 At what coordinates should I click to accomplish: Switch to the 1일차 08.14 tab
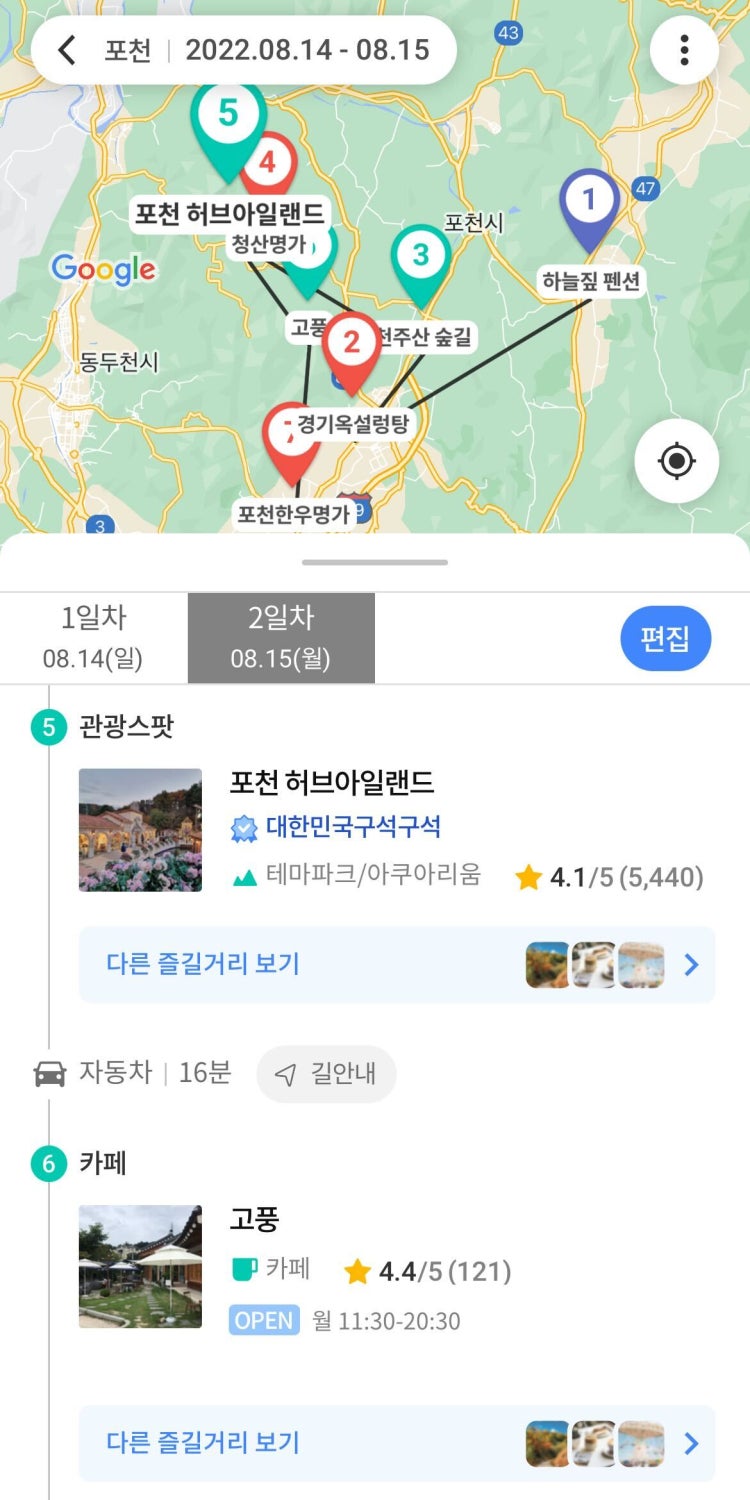tap(93, 637)
